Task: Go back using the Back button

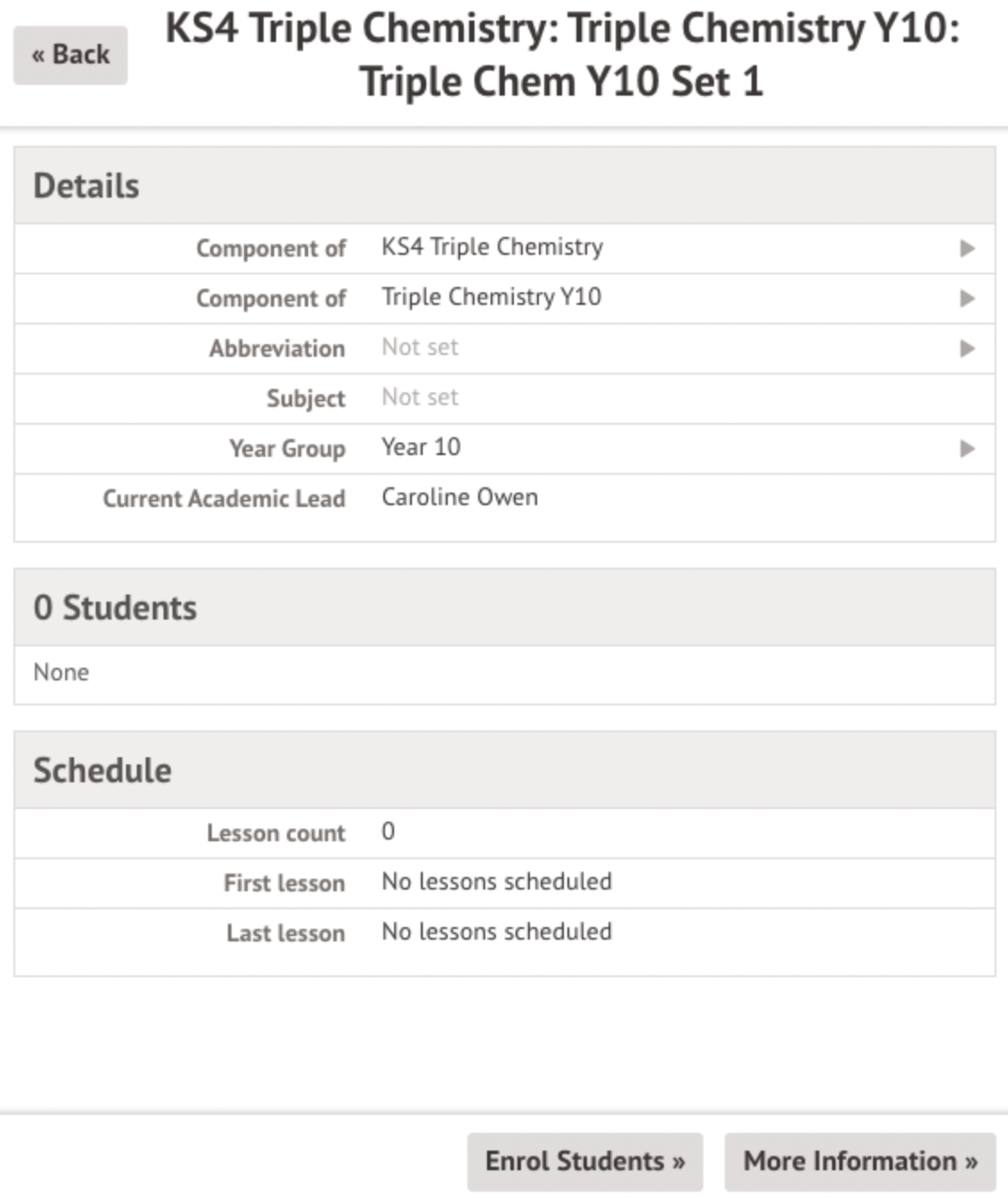Action: (x=71, y=55)
